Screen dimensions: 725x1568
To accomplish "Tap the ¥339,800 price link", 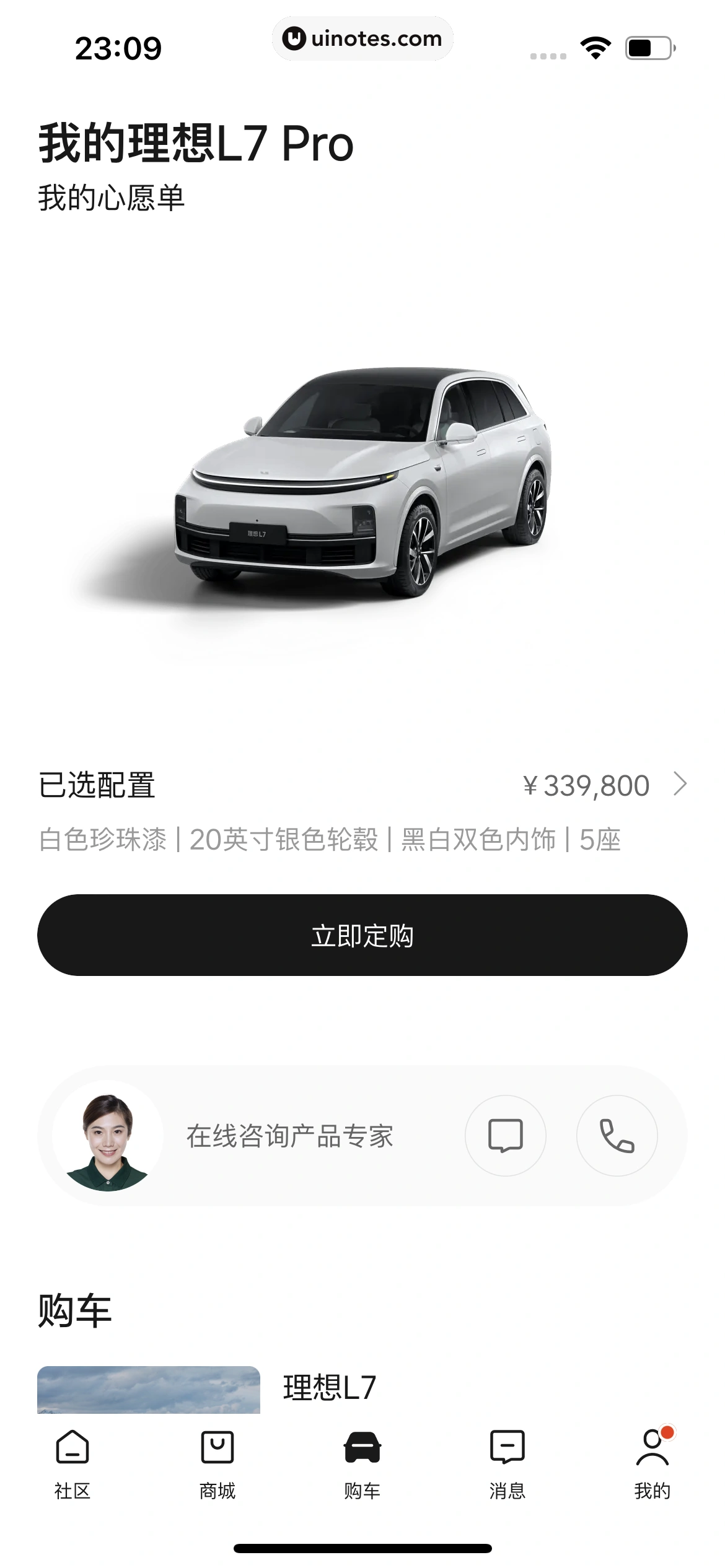I will click(x=589, y=784).
